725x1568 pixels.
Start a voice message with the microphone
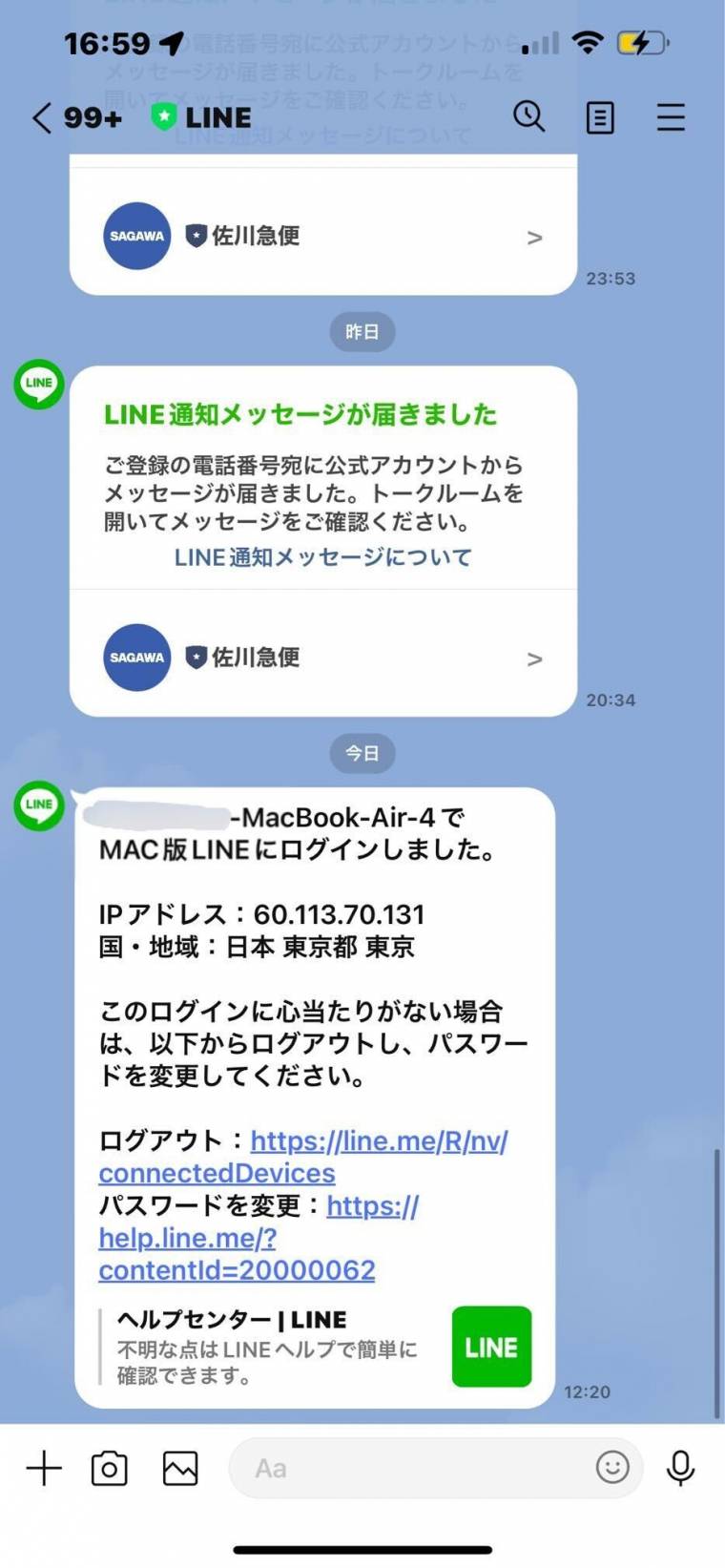tap(680, 1468)
